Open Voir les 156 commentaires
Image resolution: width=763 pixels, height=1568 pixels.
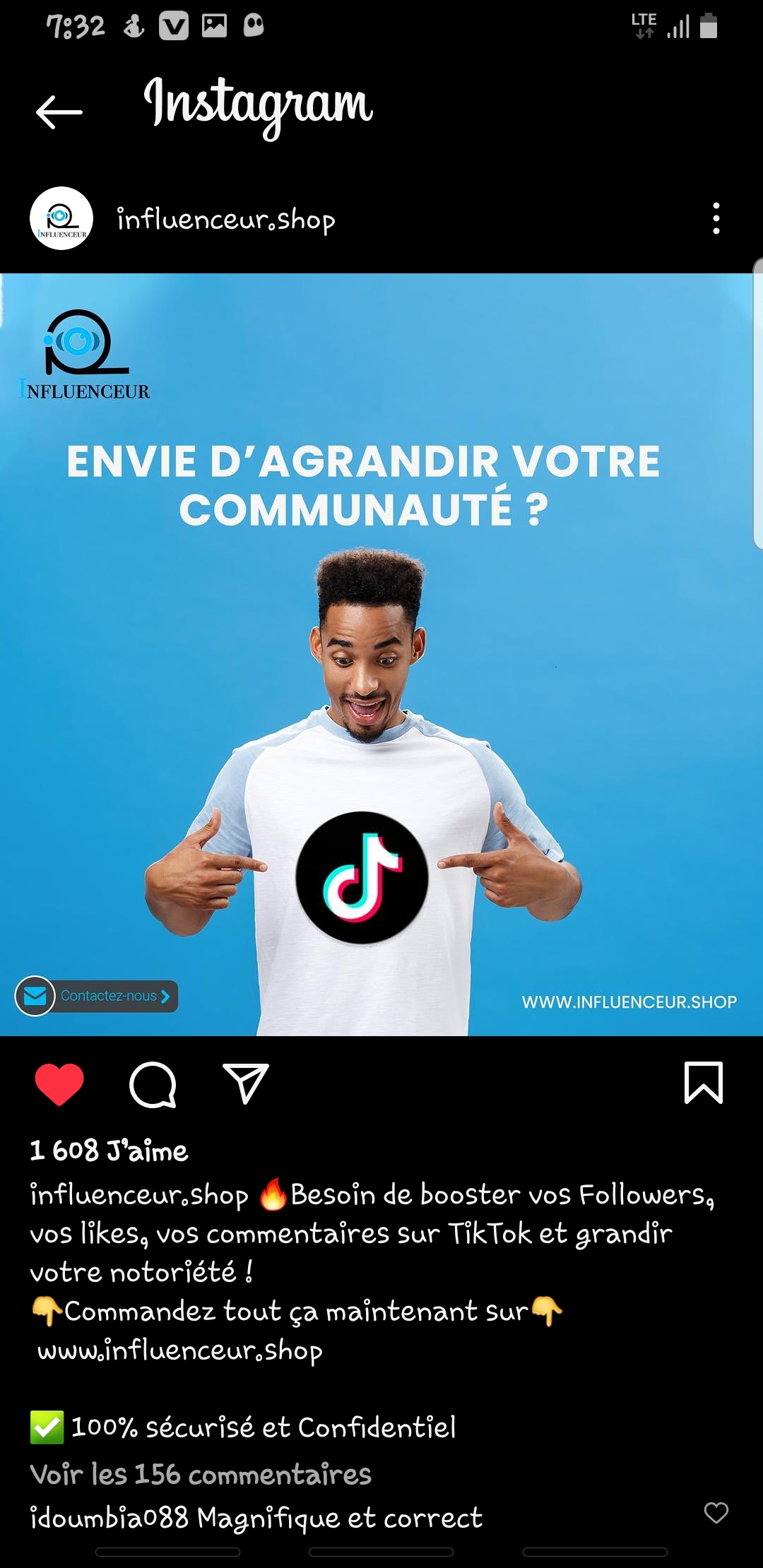201,1475
